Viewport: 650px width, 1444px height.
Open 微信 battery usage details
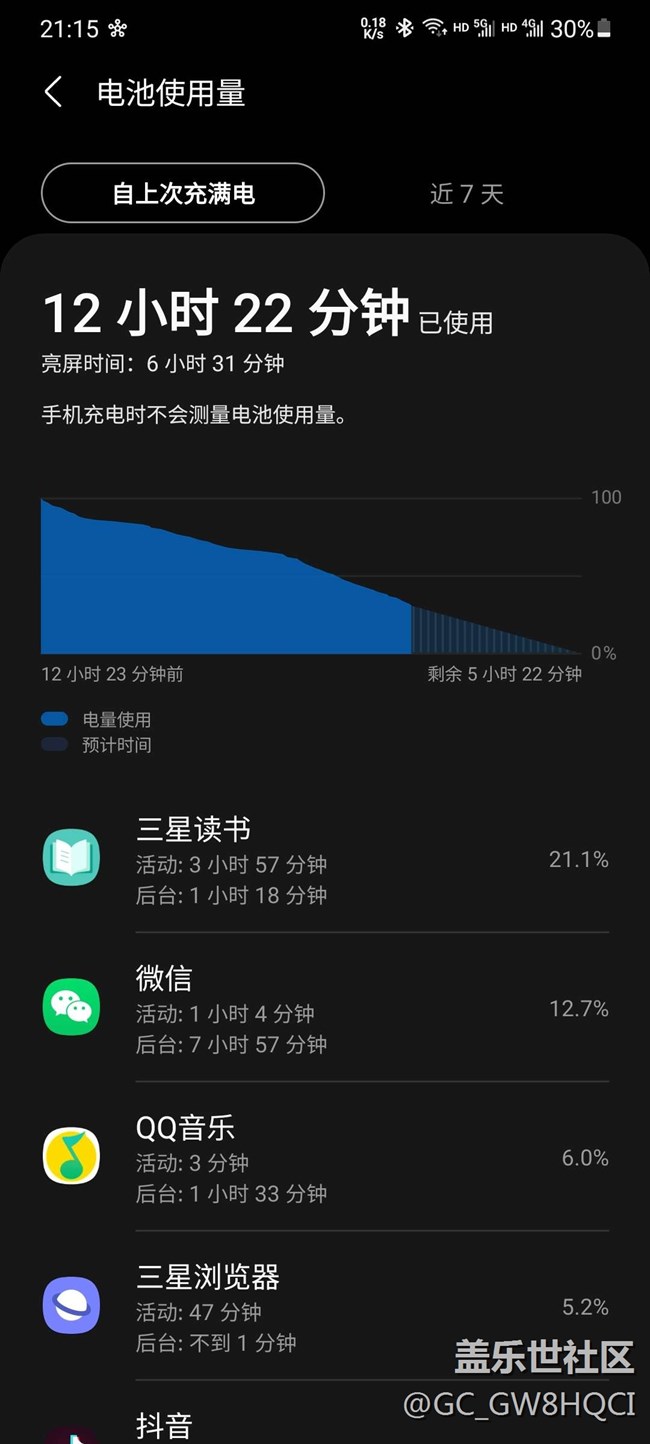click(x=325, y=1009)
